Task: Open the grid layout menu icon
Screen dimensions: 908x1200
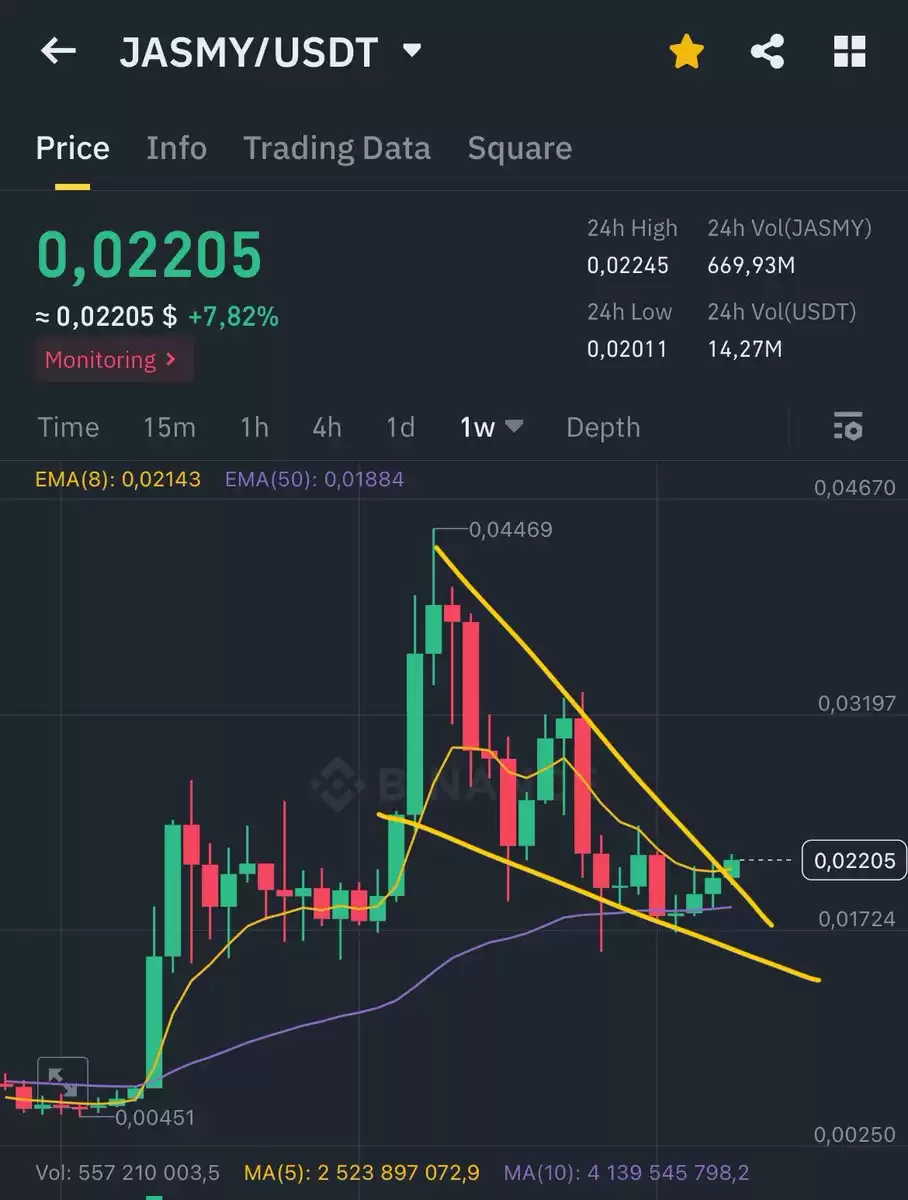Action: 849,52
